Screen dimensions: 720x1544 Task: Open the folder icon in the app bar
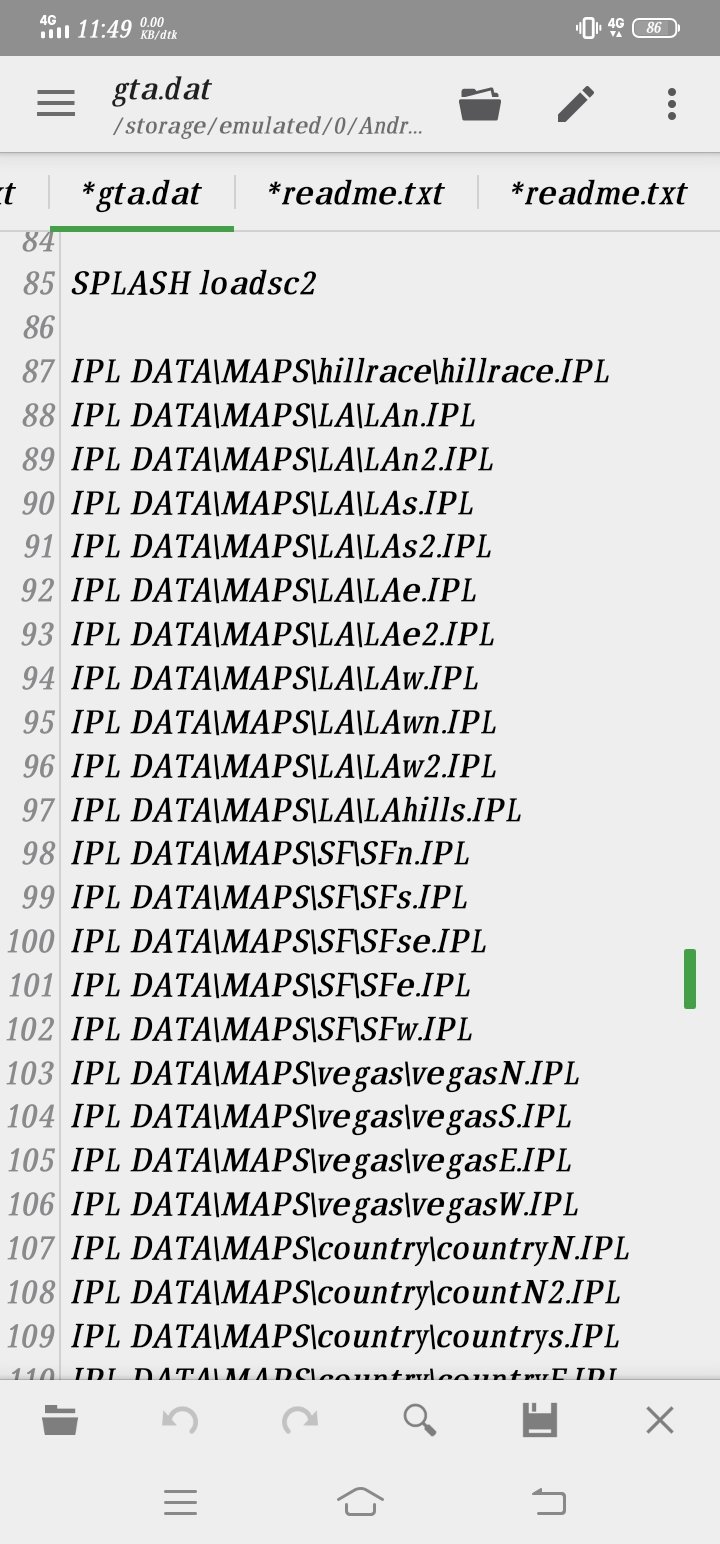tap(480, 103)
